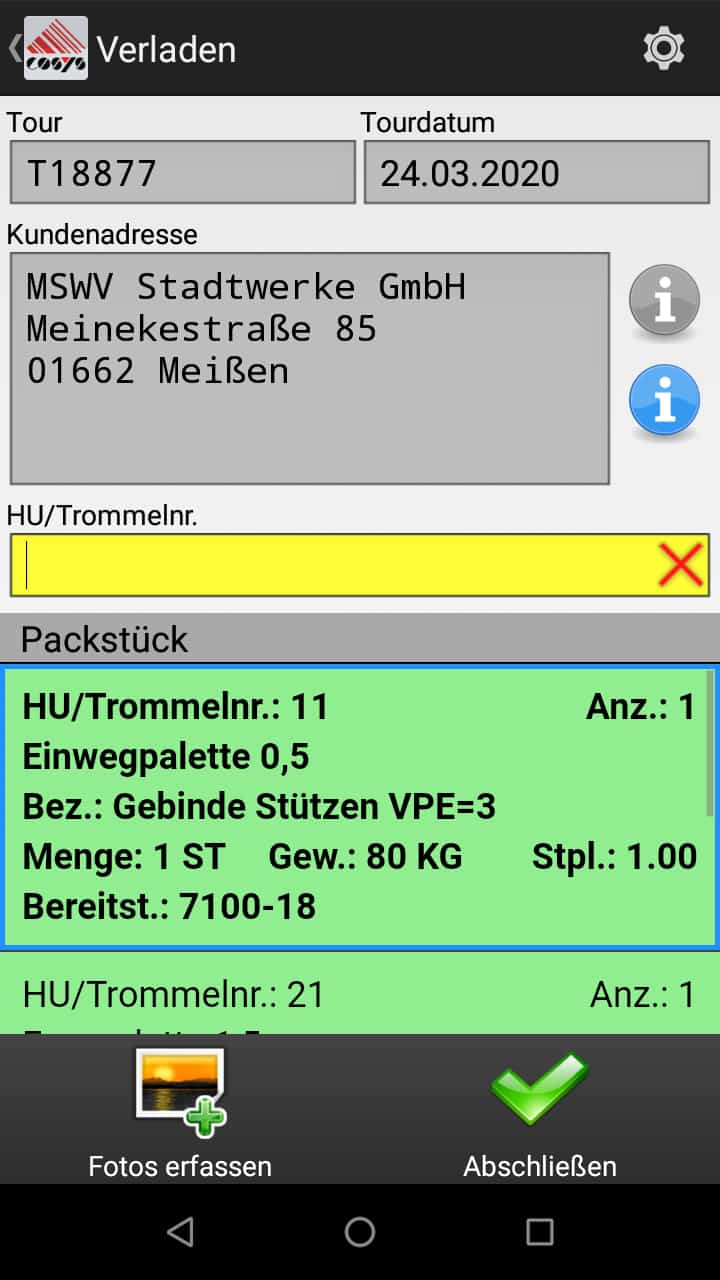Select the package HU/Trommelnr. 21
Viewport: 720px width, 1280px height.
pos(358,994)
